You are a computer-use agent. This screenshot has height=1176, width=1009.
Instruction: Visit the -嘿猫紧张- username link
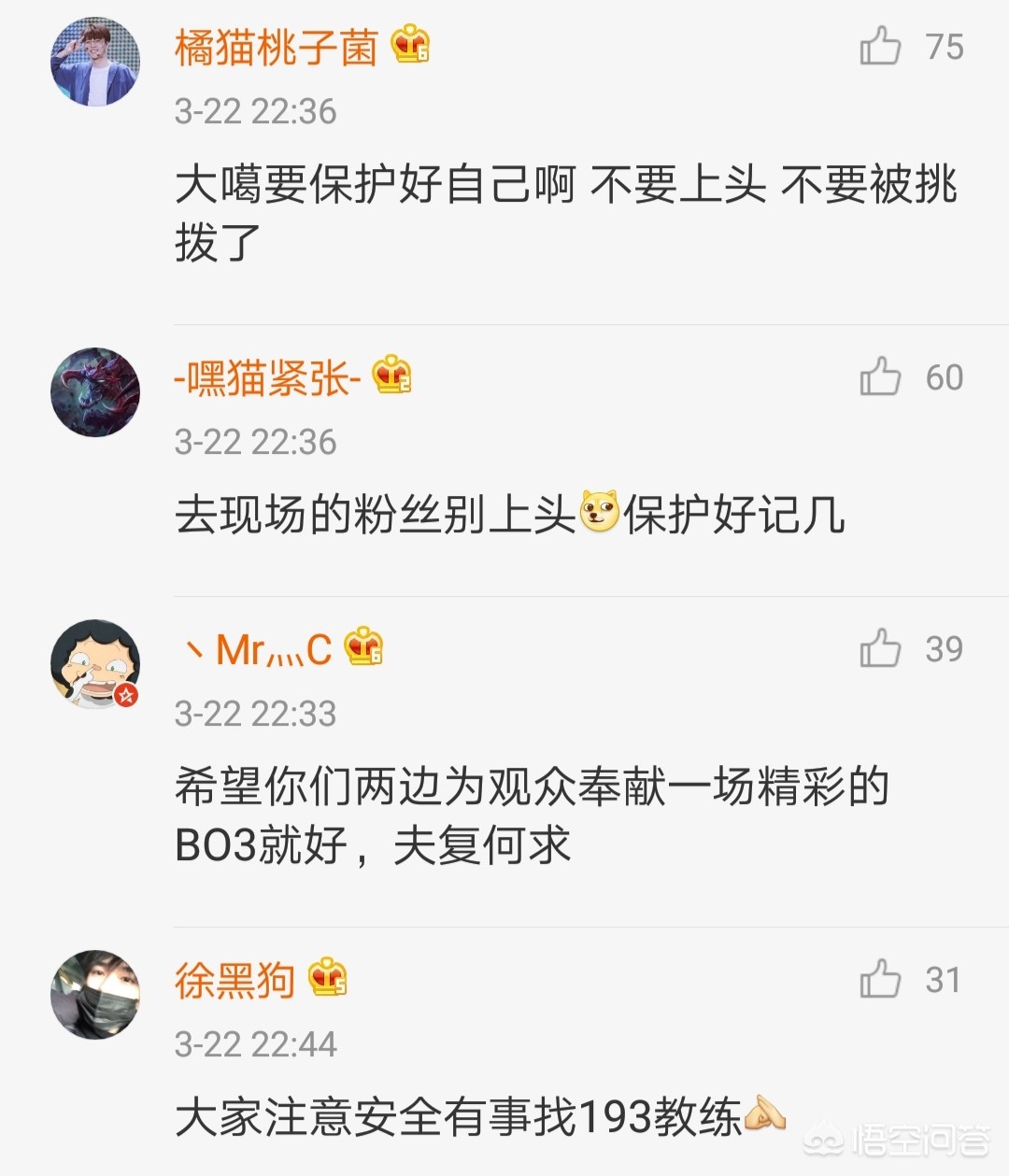[267, 377]
